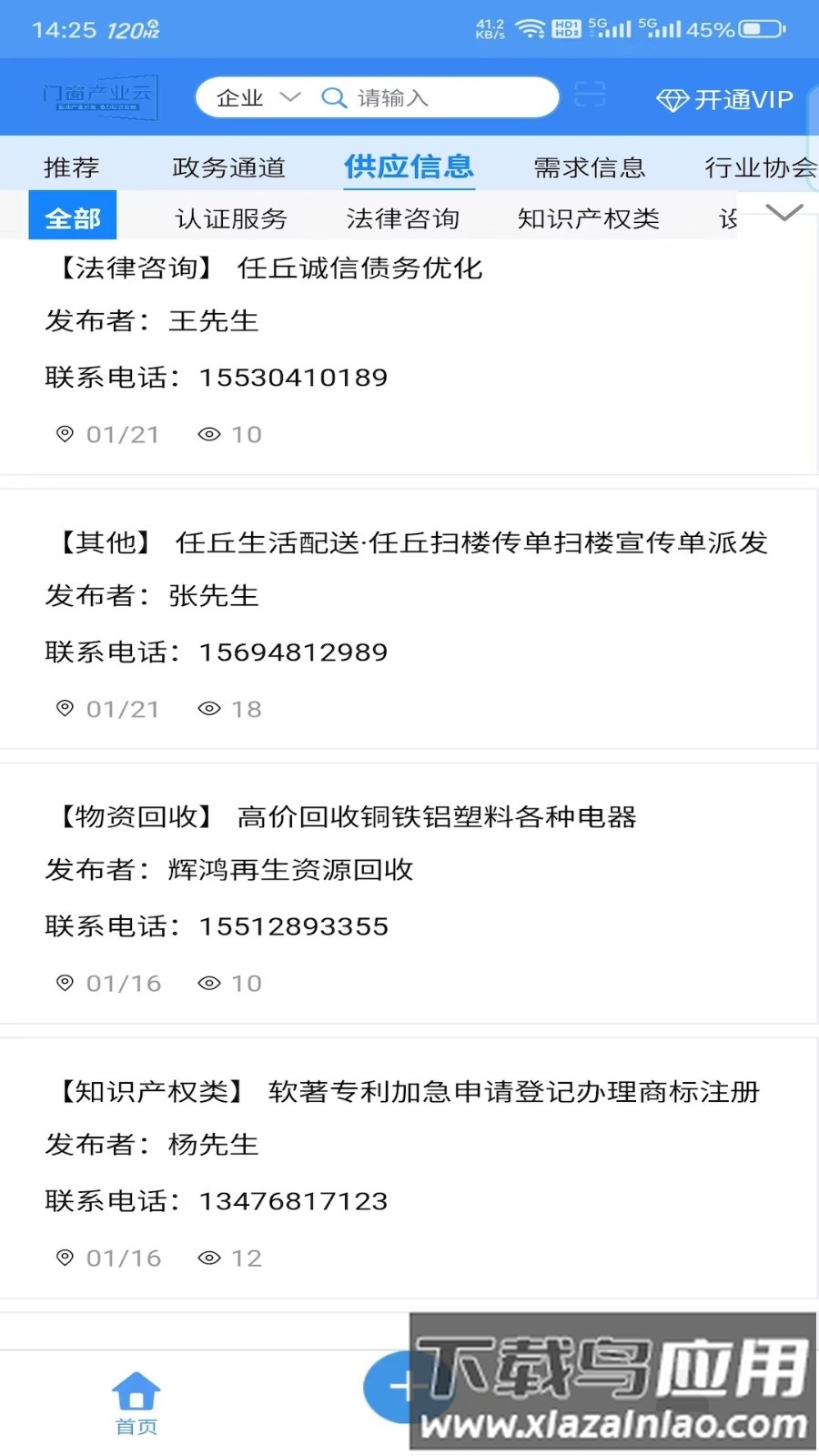Screen dimensions: 819x1456
Task: Tap 开通VIP button
Action: coord(725,99)
